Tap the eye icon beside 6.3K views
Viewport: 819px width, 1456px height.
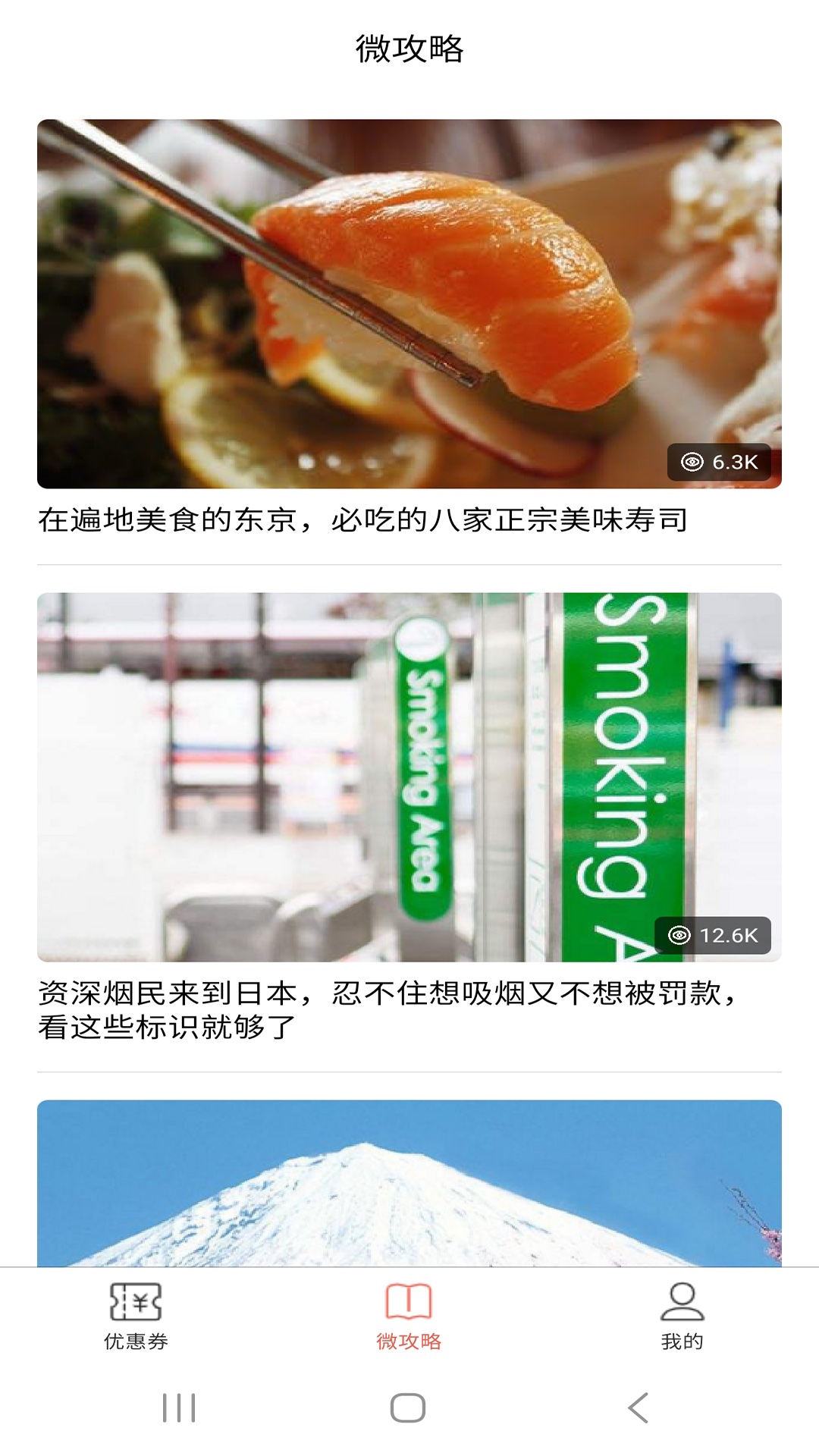tap(691, 460)
